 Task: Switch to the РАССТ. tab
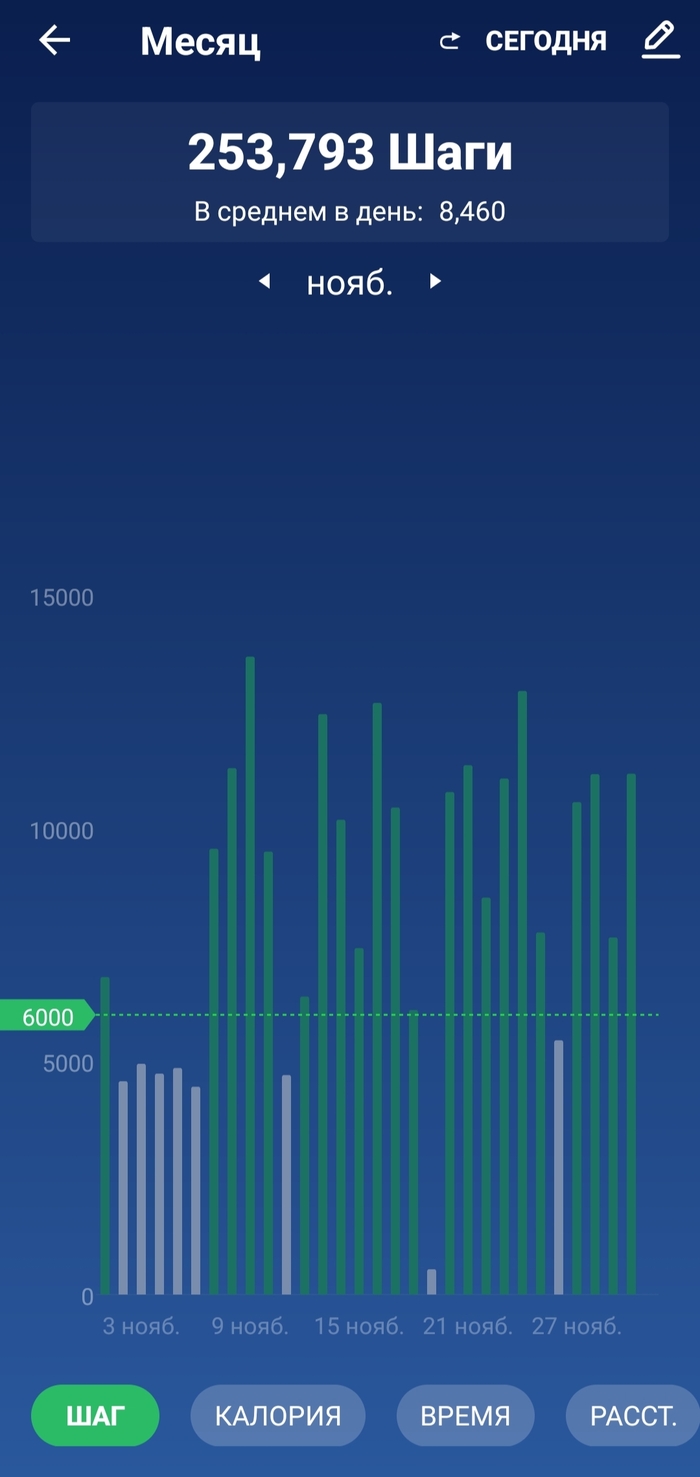pos(632,1416)
